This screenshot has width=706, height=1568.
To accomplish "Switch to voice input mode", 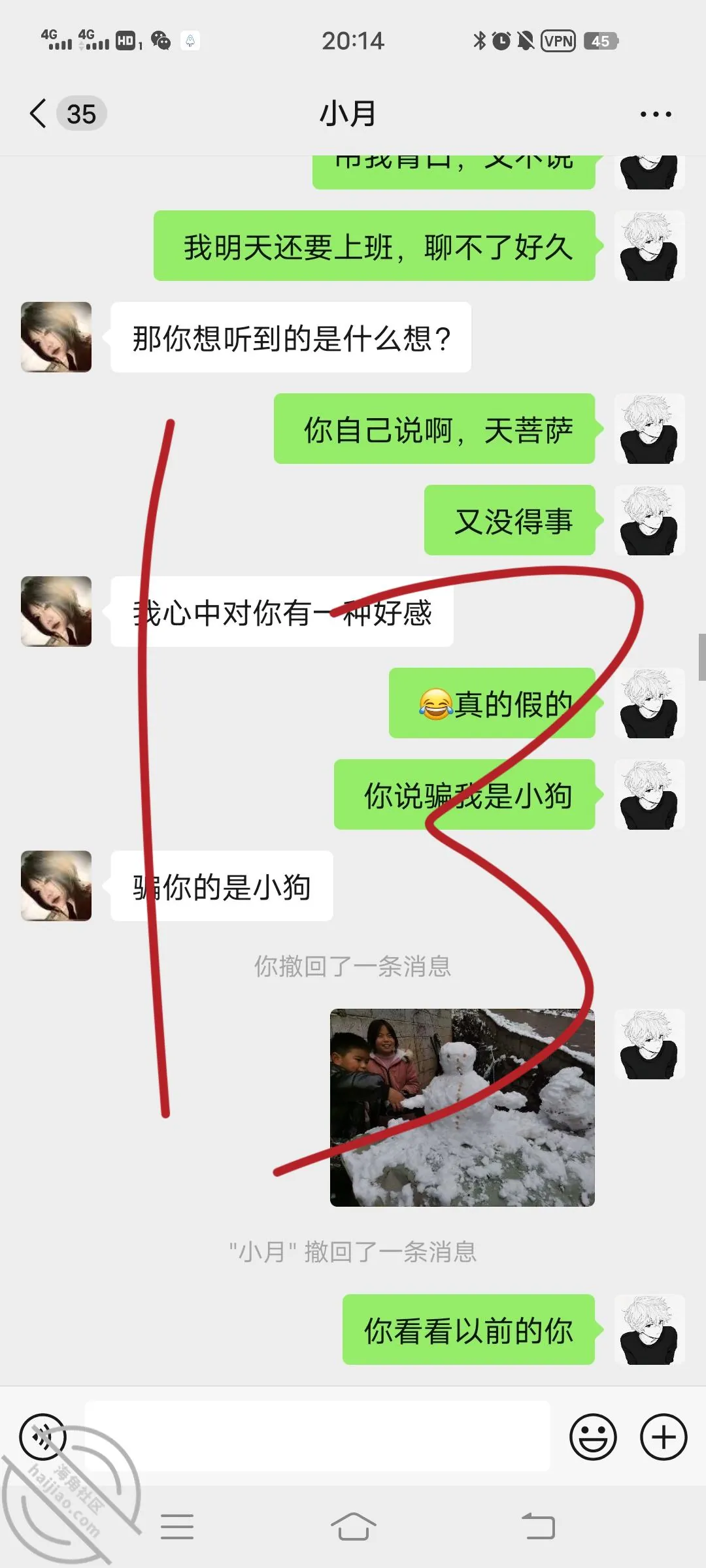I will [x=43, y=1437].
